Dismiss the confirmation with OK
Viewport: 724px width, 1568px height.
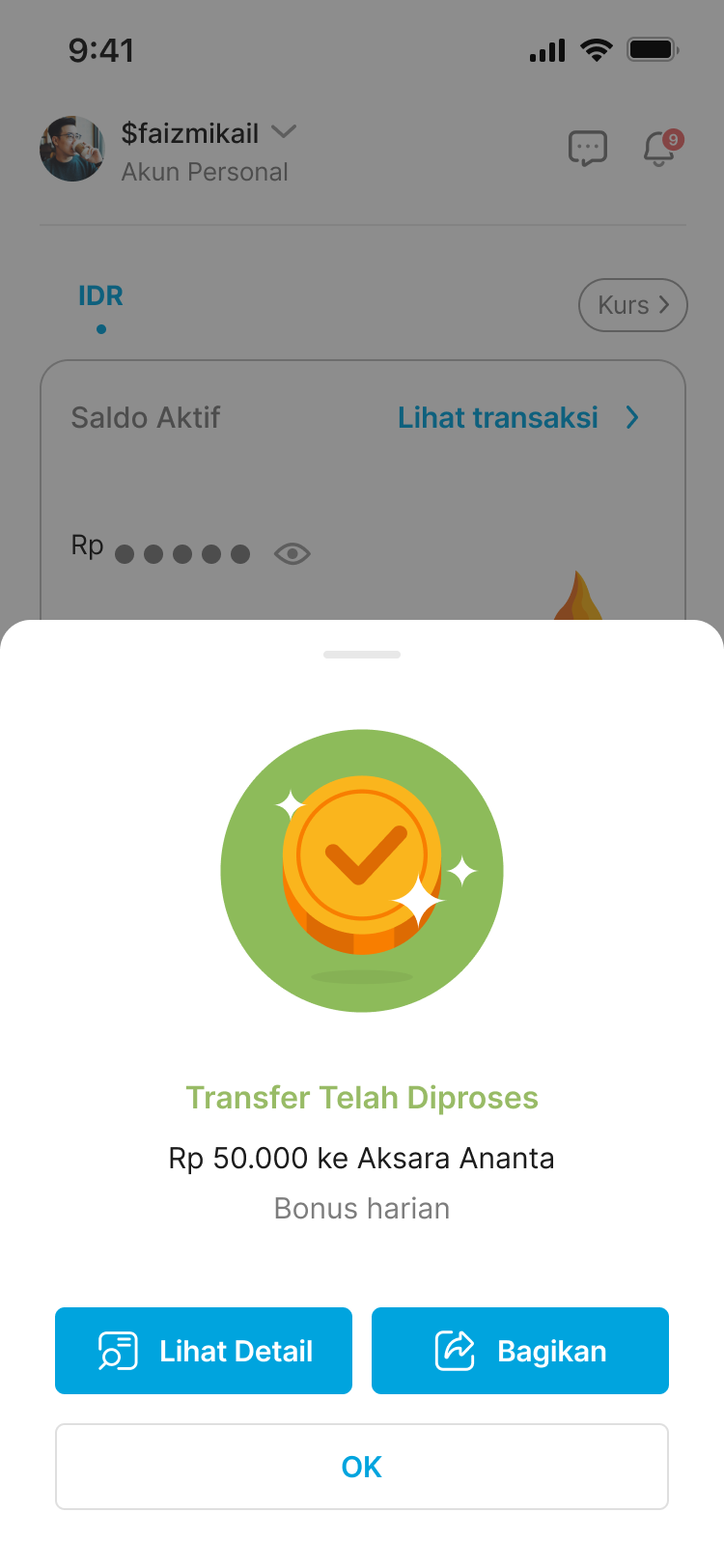coord(362,1466)
